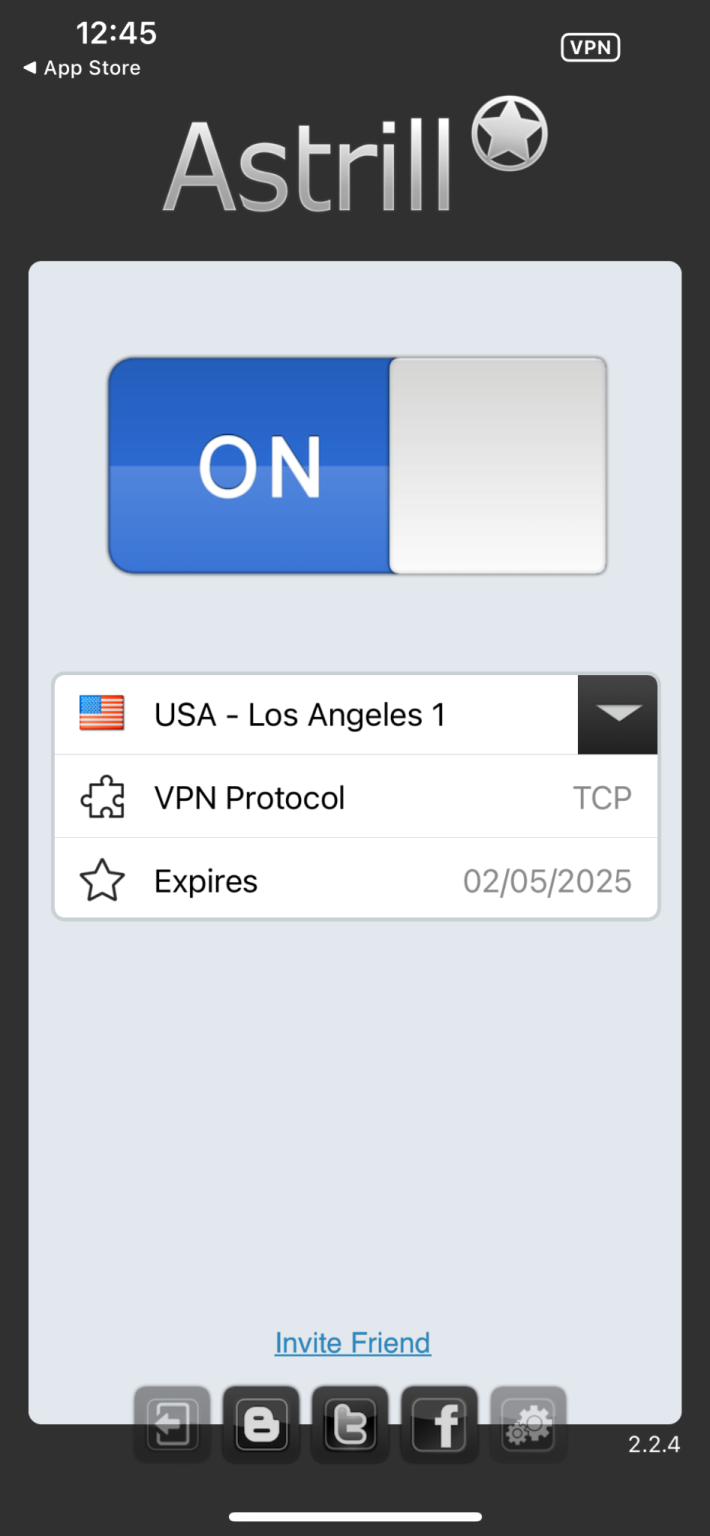
Task: Open settings via the gear icon
Action: [x=528, y=1425]
